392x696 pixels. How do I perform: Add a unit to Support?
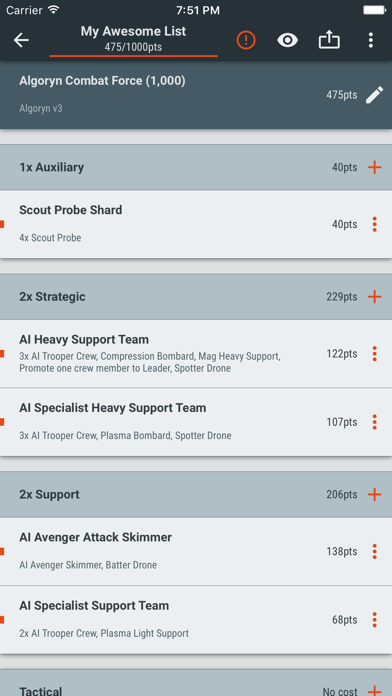click(x=374, y=494)
